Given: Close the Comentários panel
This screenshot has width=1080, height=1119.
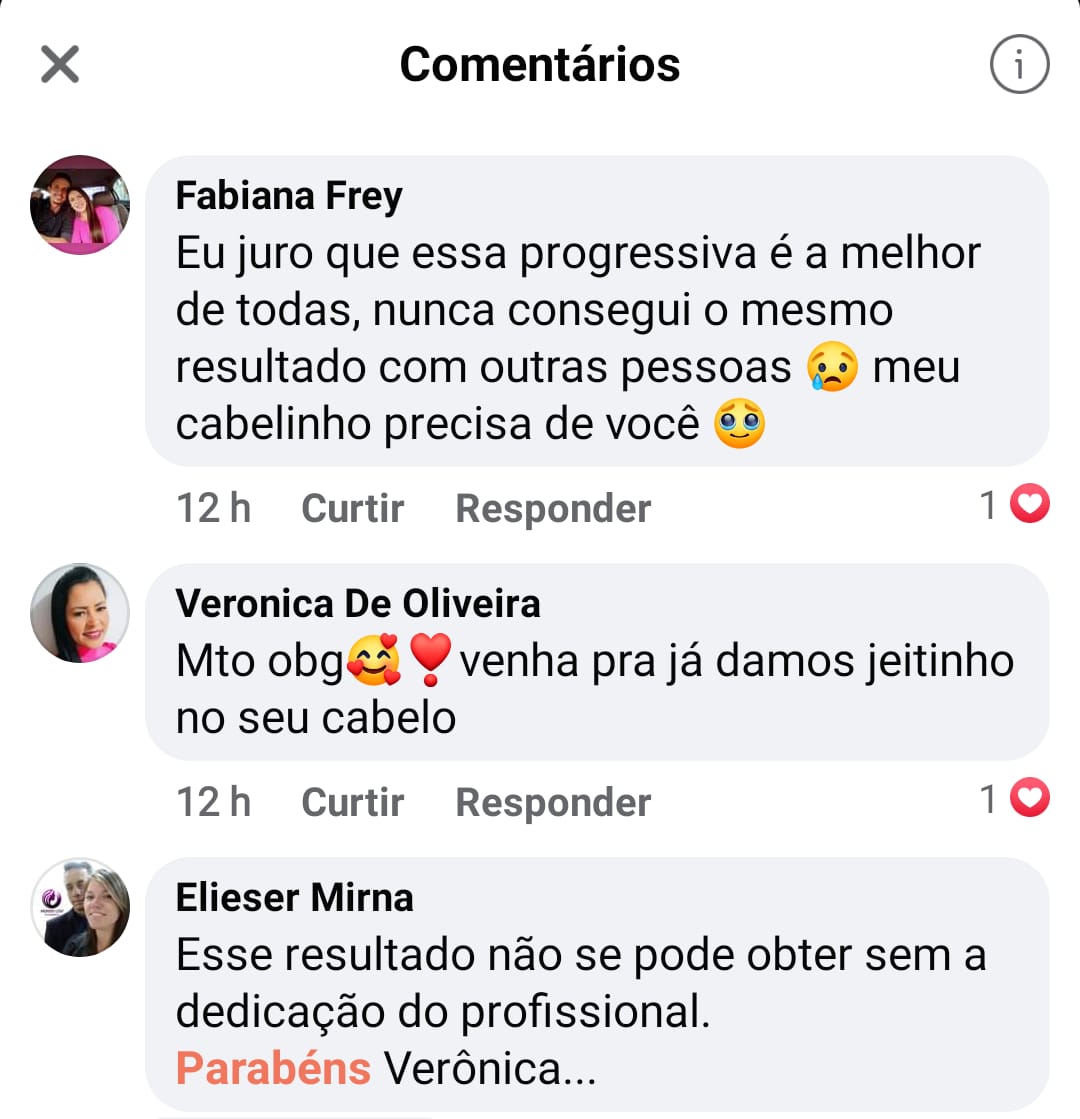Looking at the screenshot, I should tap(59, 65).
